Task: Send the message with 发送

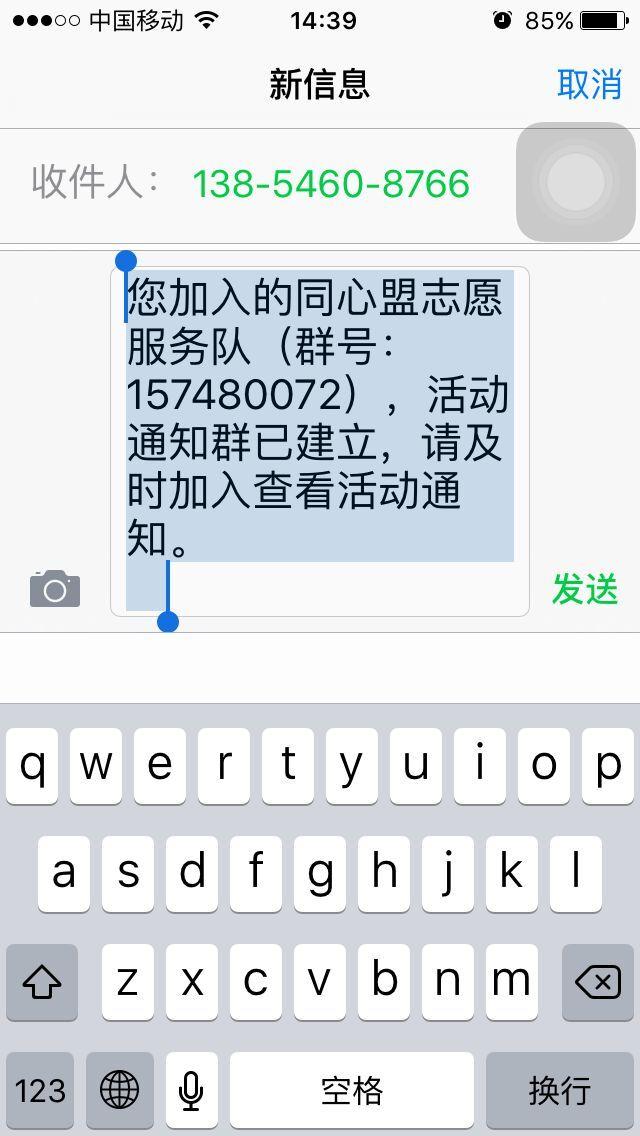Action: 585,589
